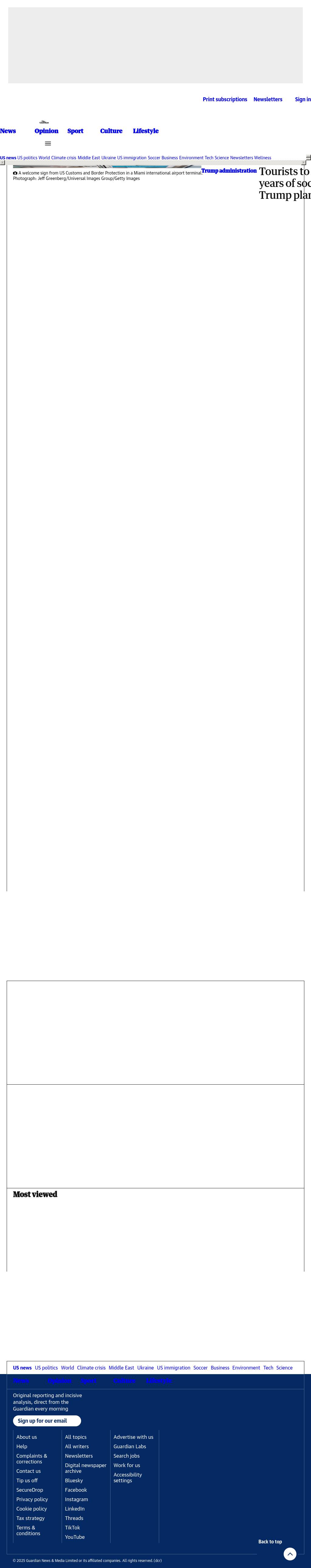Open the About us link
The height and width of the screenshot is (1568, 311).
(x=27, y=1437)
